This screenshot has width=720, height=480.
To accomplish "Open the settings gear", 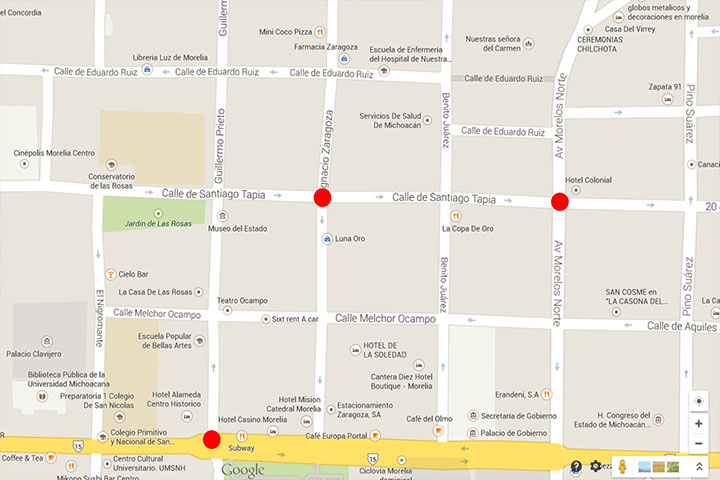I will tap(596, 466).
